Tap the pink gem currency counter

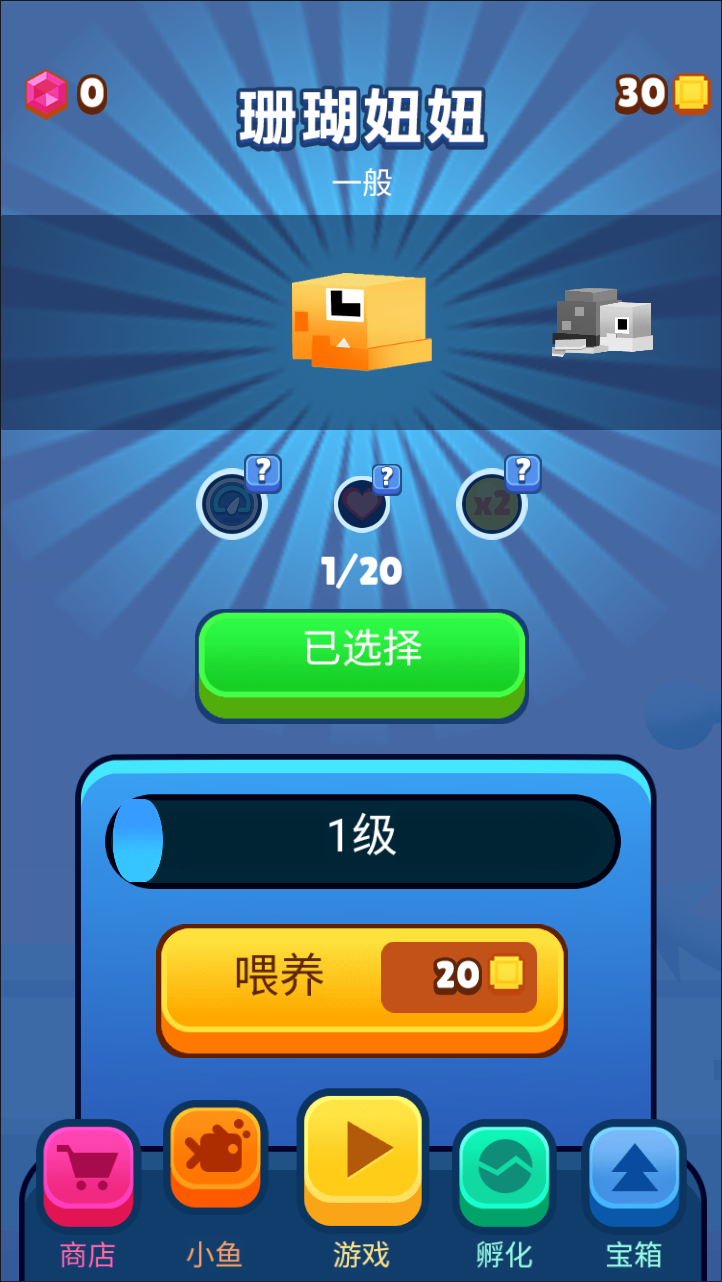[x=47, y=94]
